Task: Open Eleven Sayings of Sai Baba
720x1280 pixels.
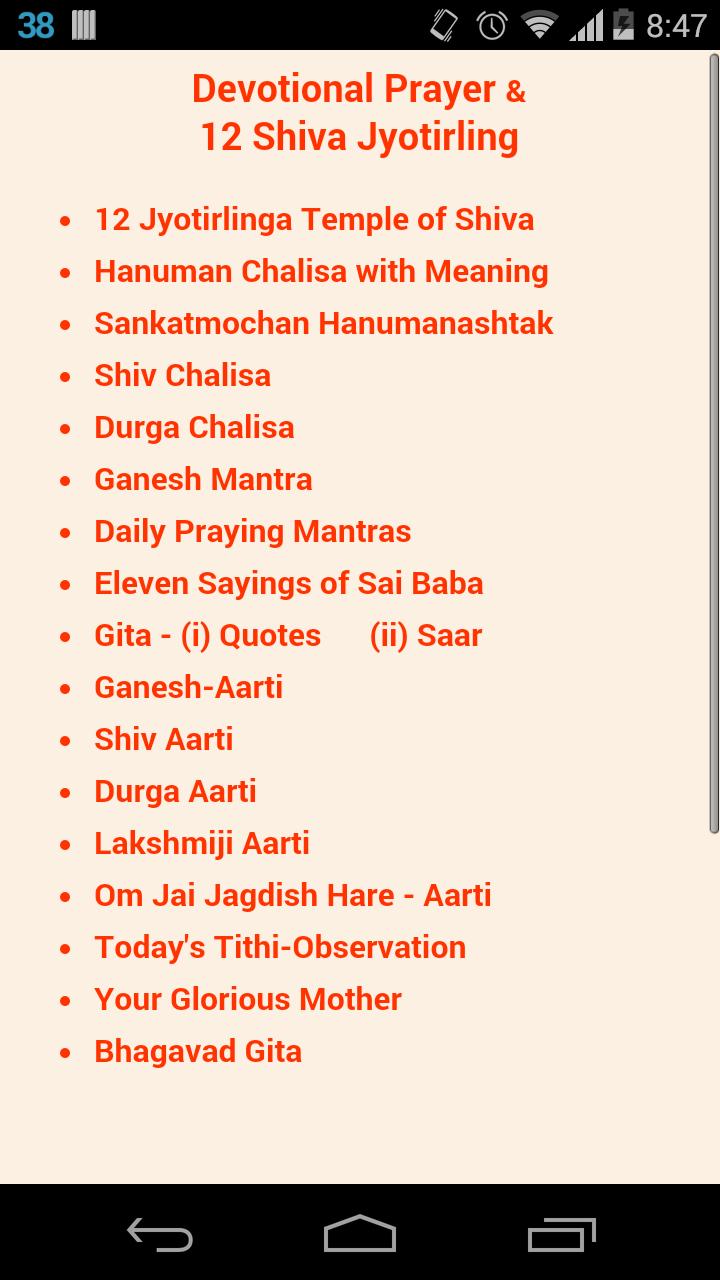Action: (288, 582)
